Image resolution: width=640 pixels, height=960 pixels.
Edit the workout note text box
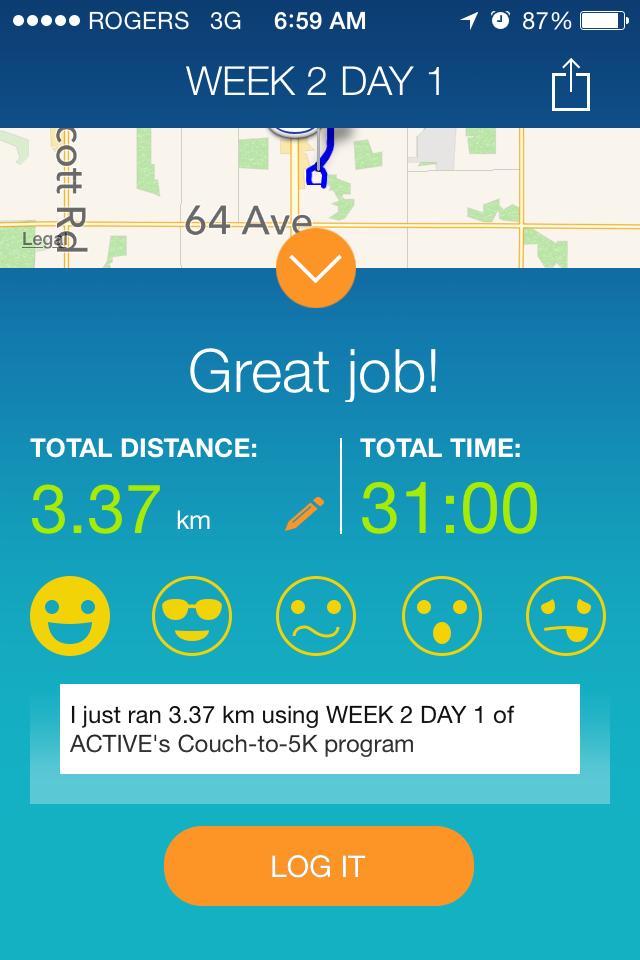320,729
